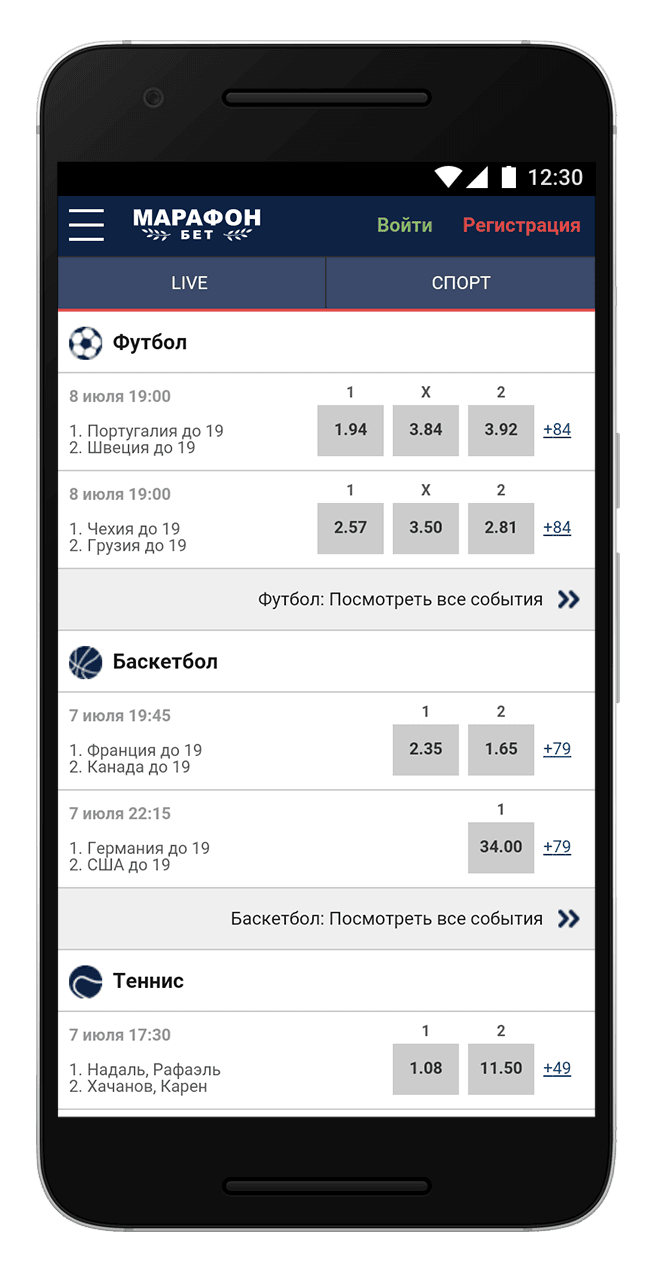Viewport: 658px width, 1275px height.
Task: Open the hamburger drawer menu
Action: 86,225
